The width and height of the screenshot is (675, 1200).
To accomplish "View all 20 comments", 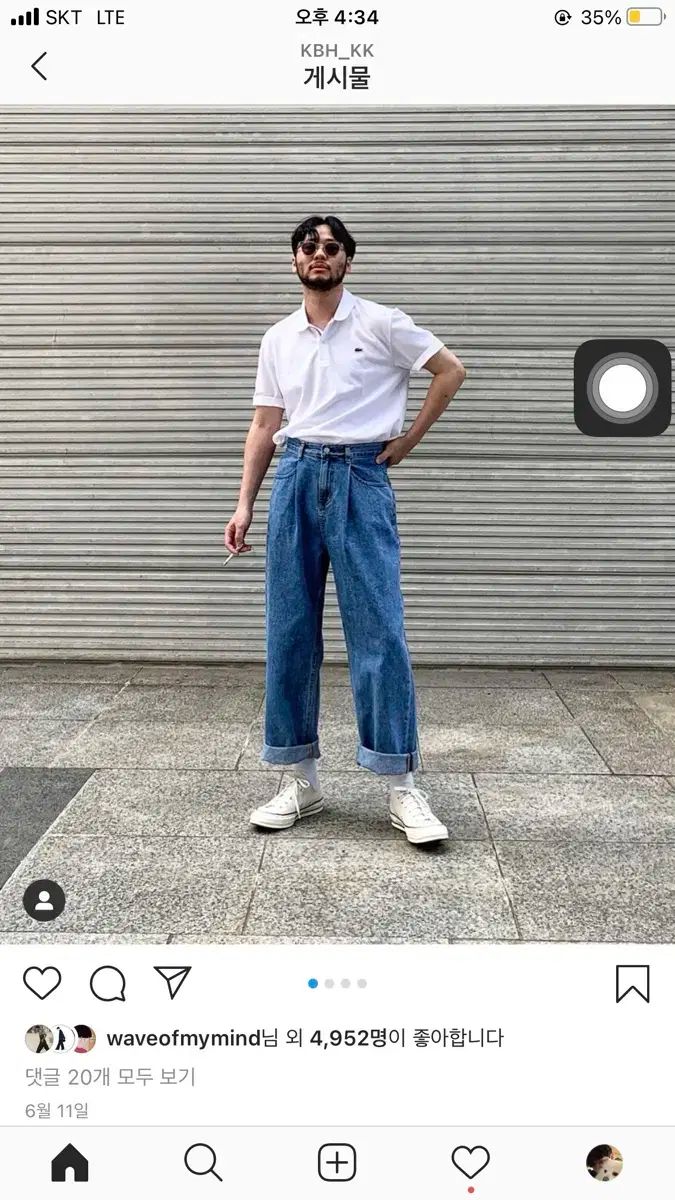I will [110, 1077].
